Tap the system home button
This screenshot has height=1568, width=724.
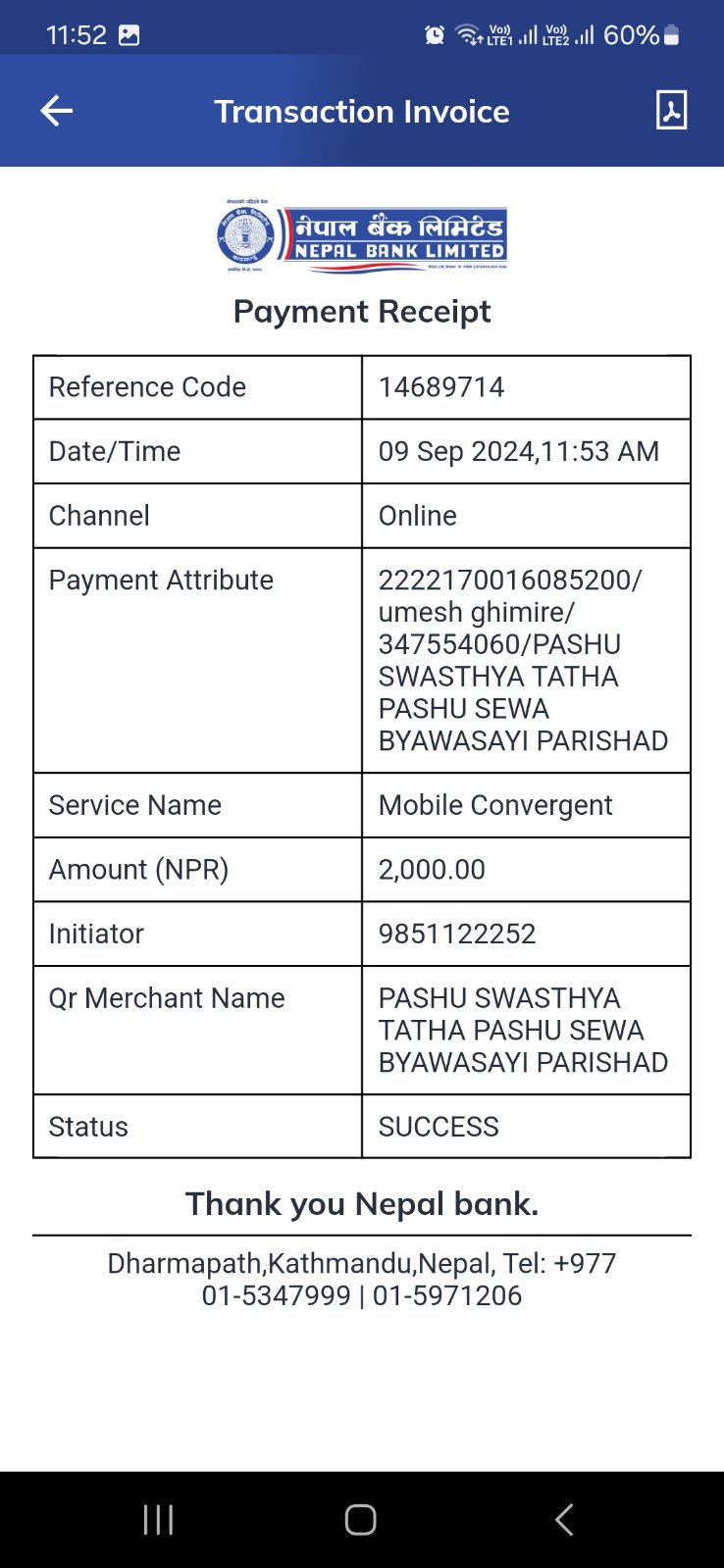point(361,1520)
